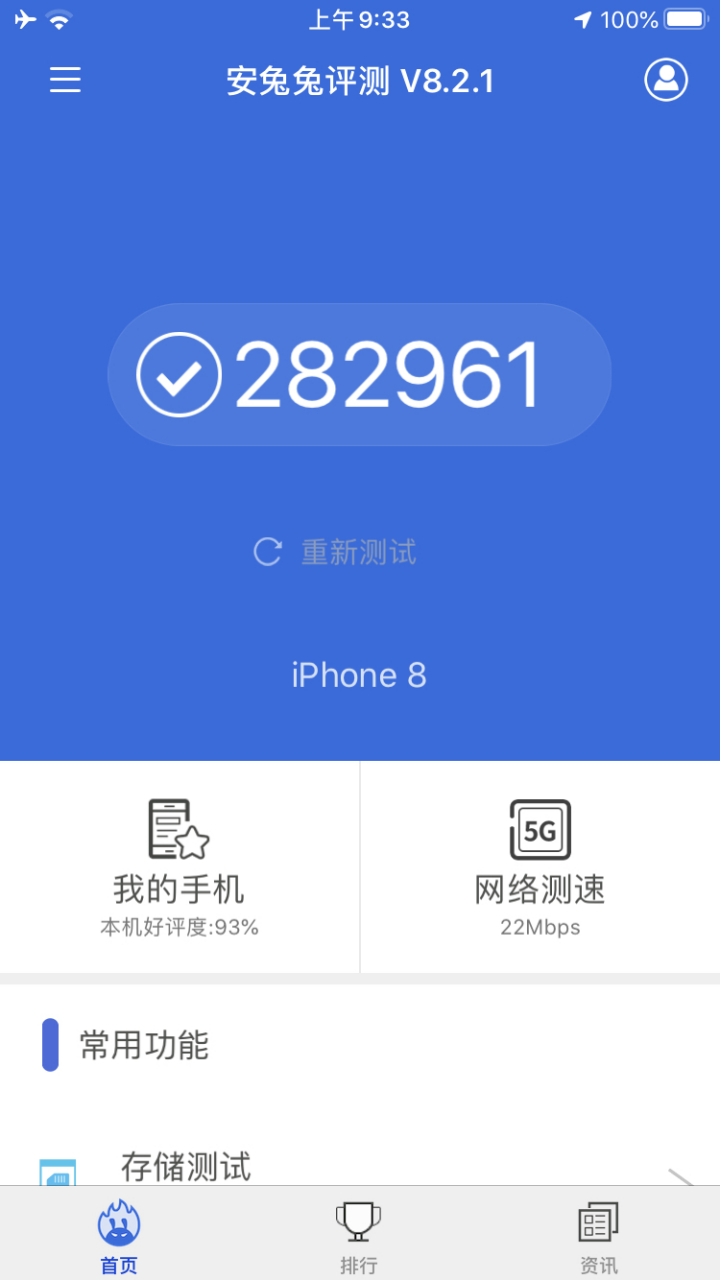The image size is (720, 1280).
Task: Tap the 5G network speed test icon
Action: click(x=538, y=828)
